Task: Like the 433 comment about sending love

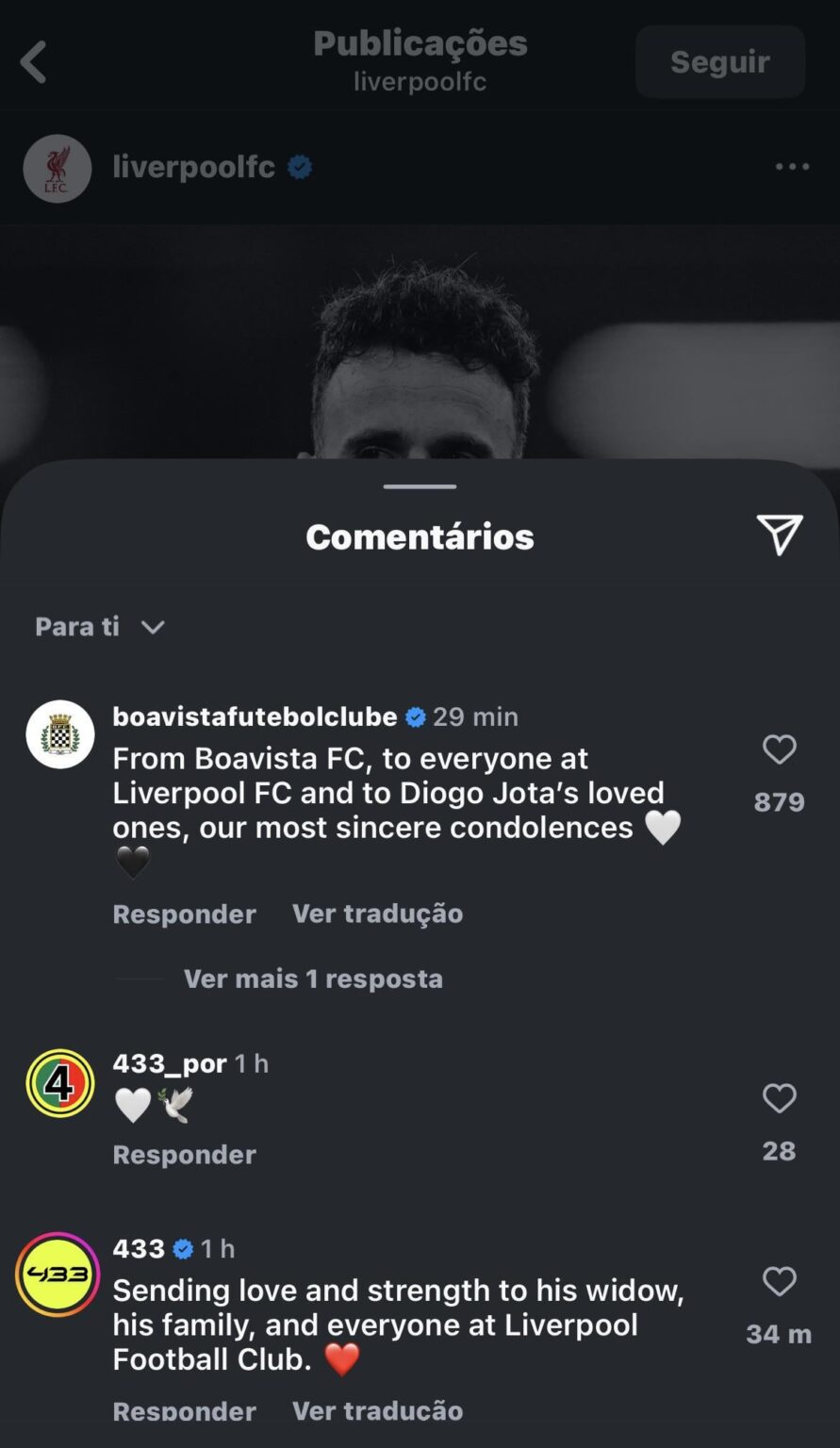Action: point(779,1282)
